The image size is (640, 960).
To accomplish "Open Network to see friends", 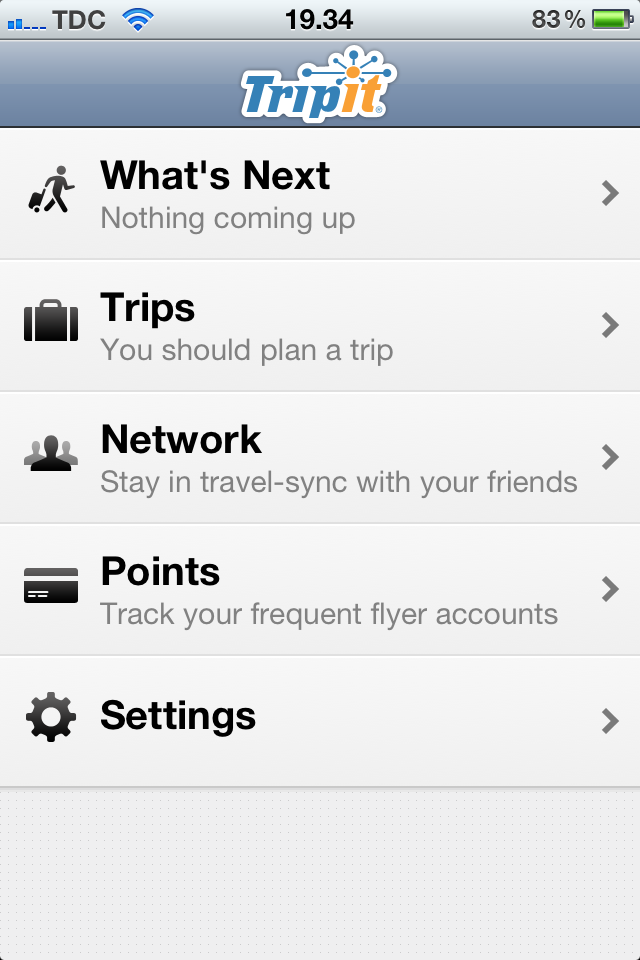I will coord(320,458).
